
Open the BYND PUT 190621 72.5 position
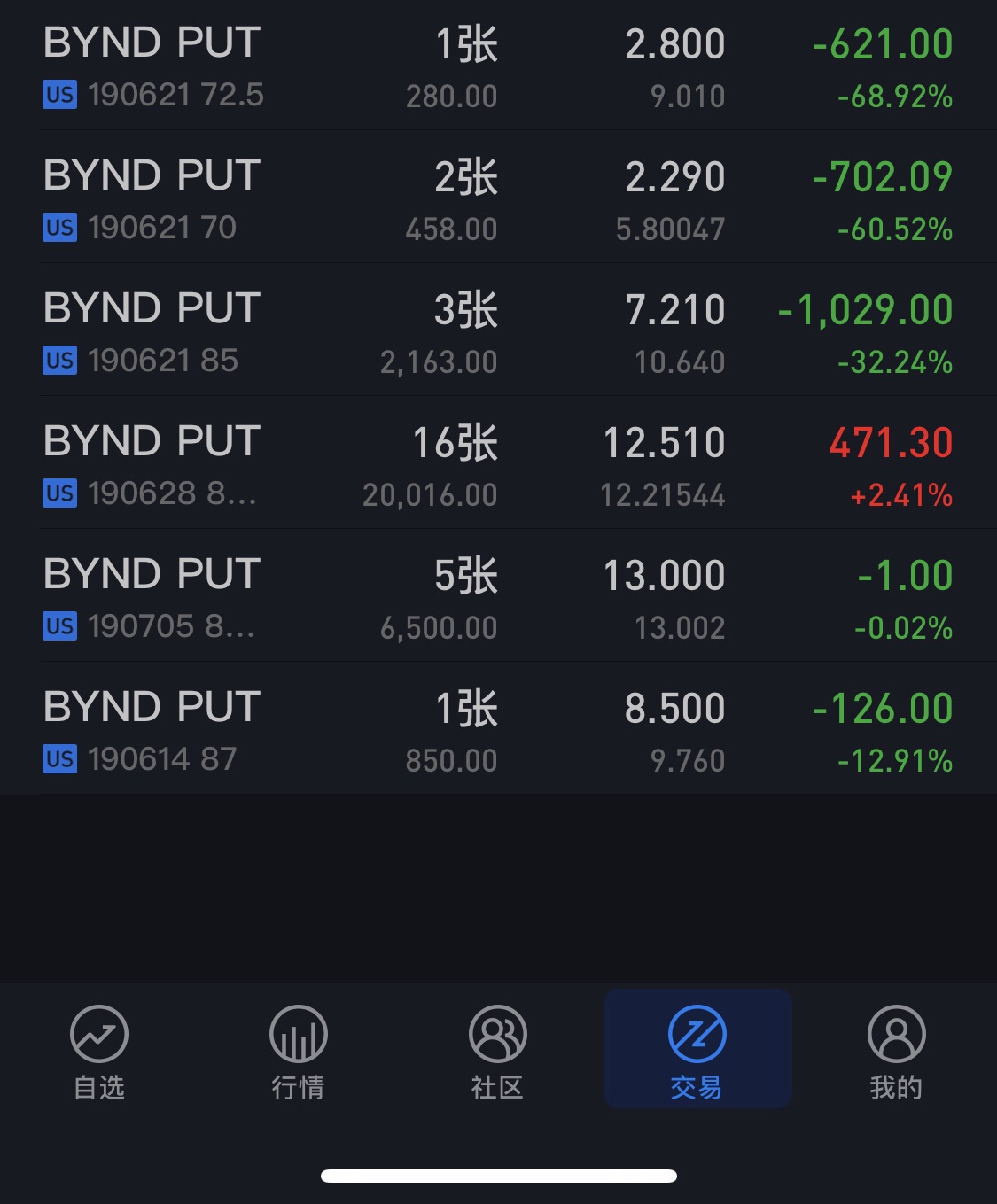tap(498, 67)
